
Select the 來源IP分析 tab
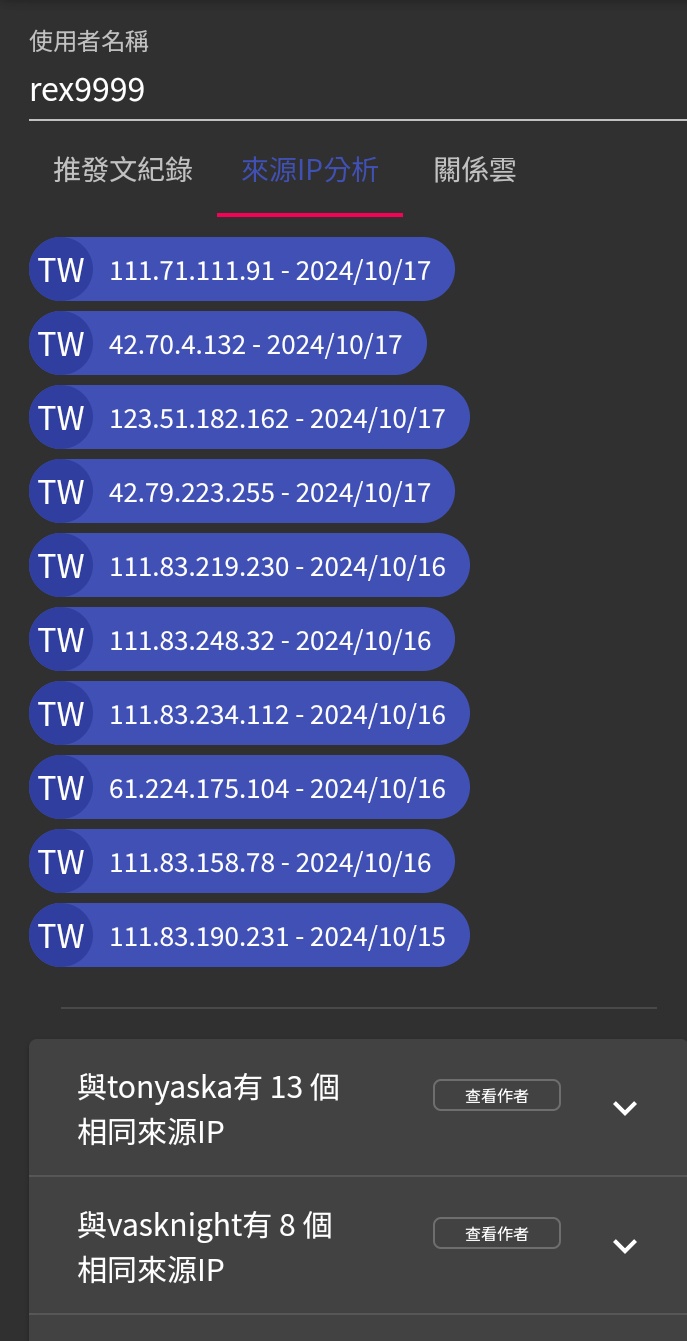pos(310,170)
